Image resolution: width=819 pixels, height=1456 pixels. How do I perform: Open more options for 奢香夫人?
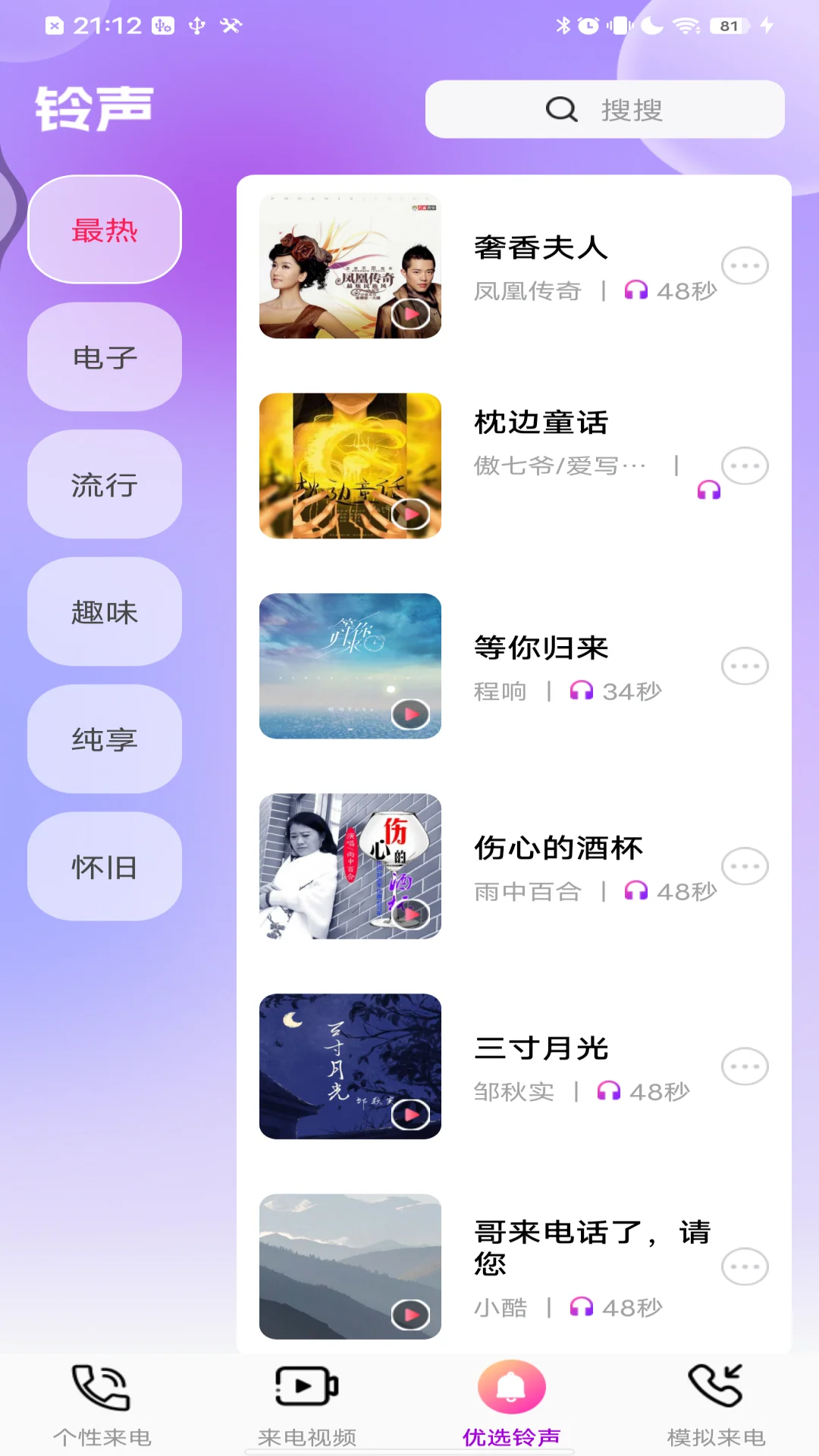click(745, 265)
